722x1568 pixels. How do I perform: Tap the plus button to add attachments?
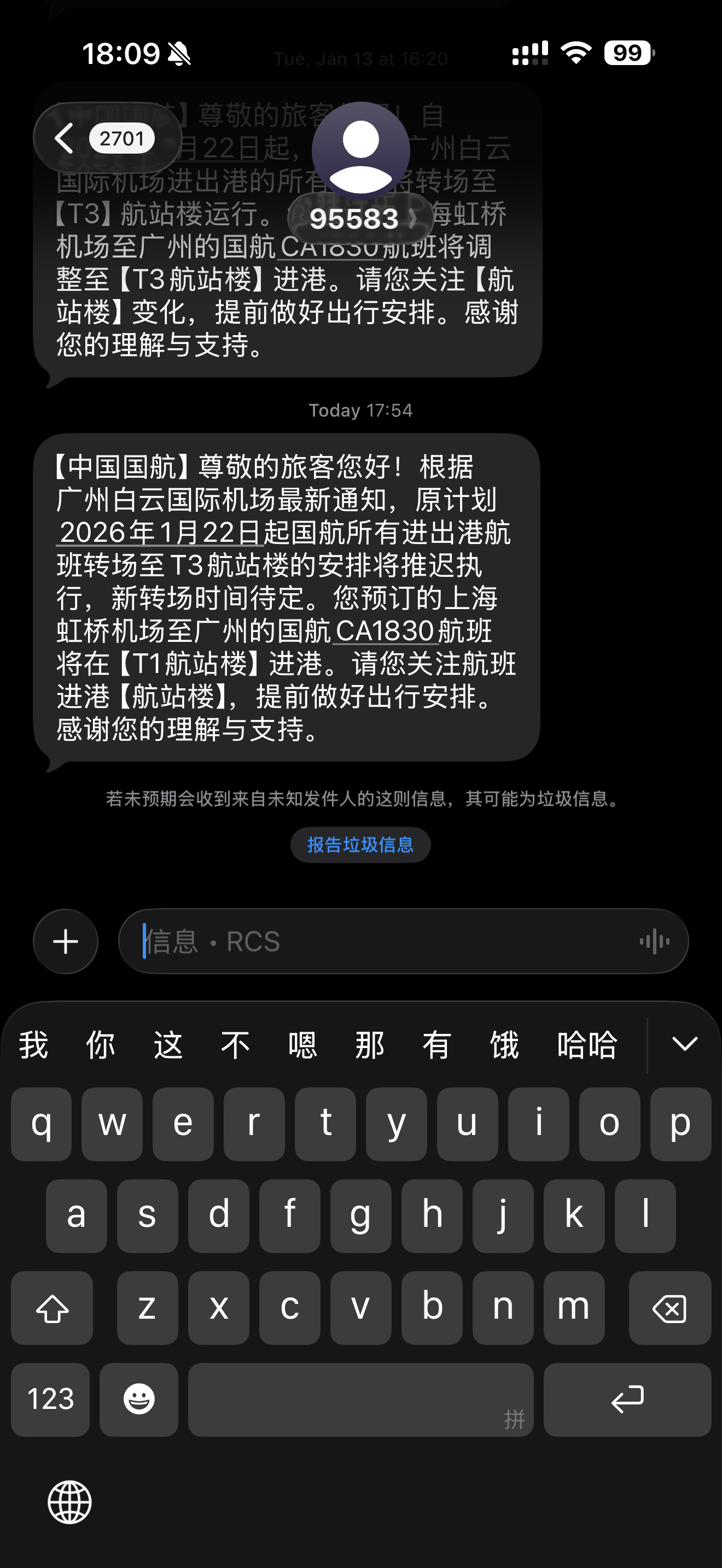(65, 941)
